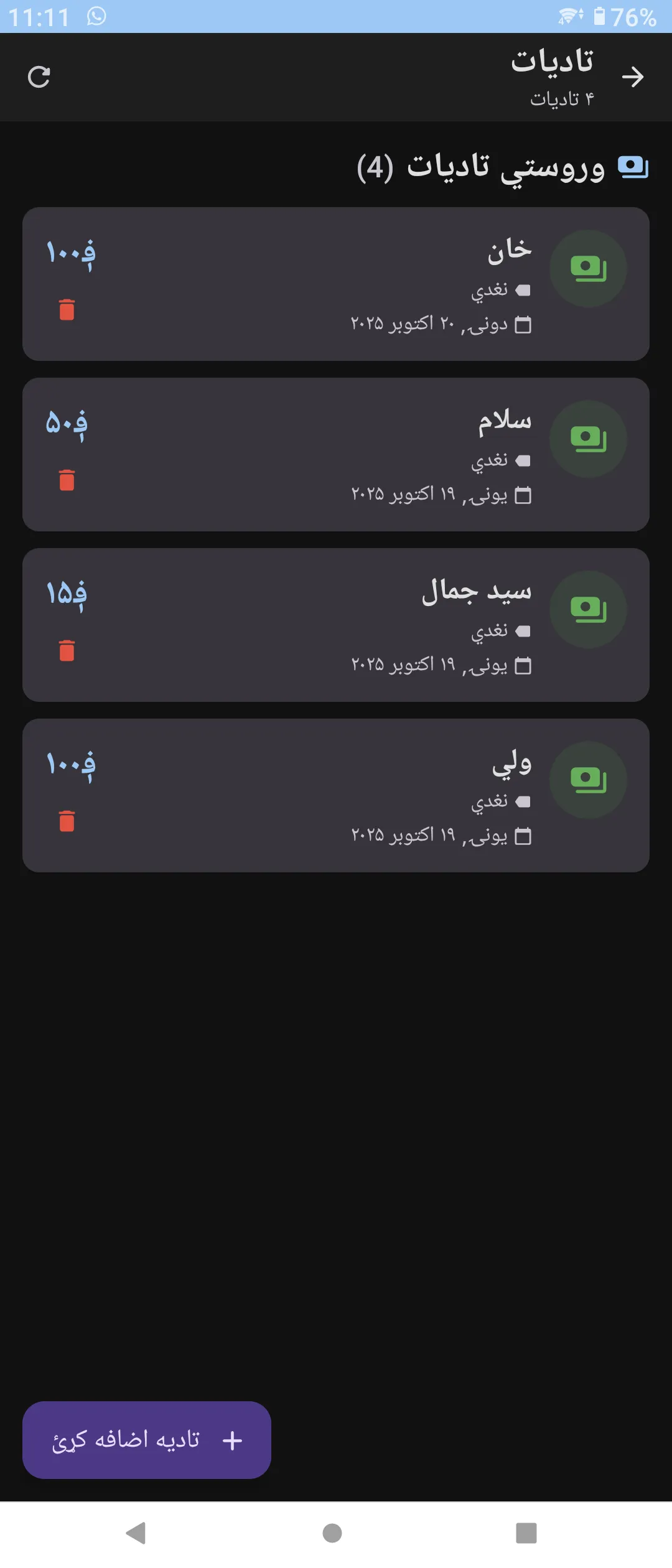This screenshot has height=1568, width=672.
Task: Remove ولي's entry via the trash icon
Action: coord(67,821)
